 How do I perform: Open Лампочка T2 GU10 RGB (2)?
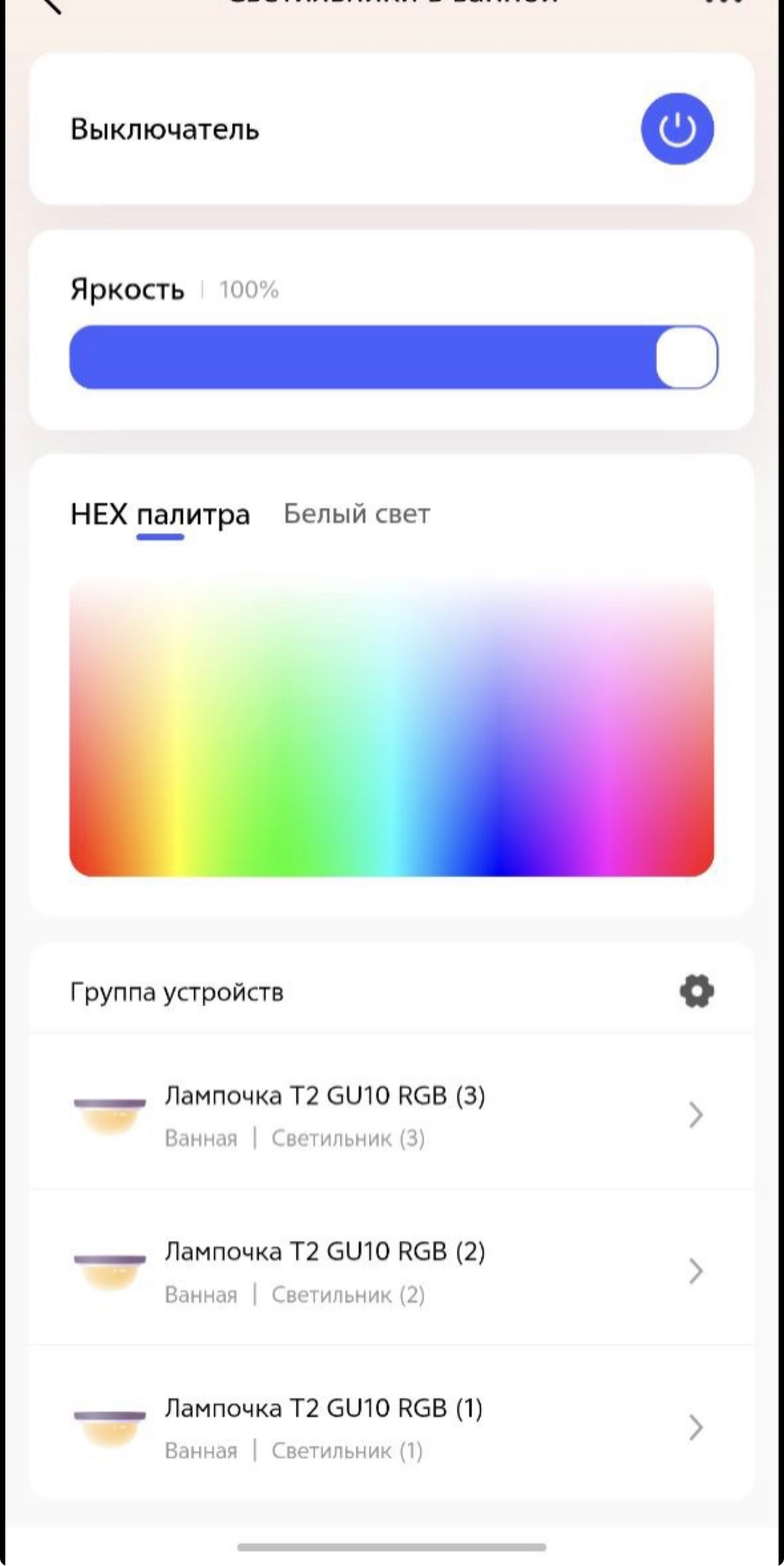click(x=392, y=1272)
